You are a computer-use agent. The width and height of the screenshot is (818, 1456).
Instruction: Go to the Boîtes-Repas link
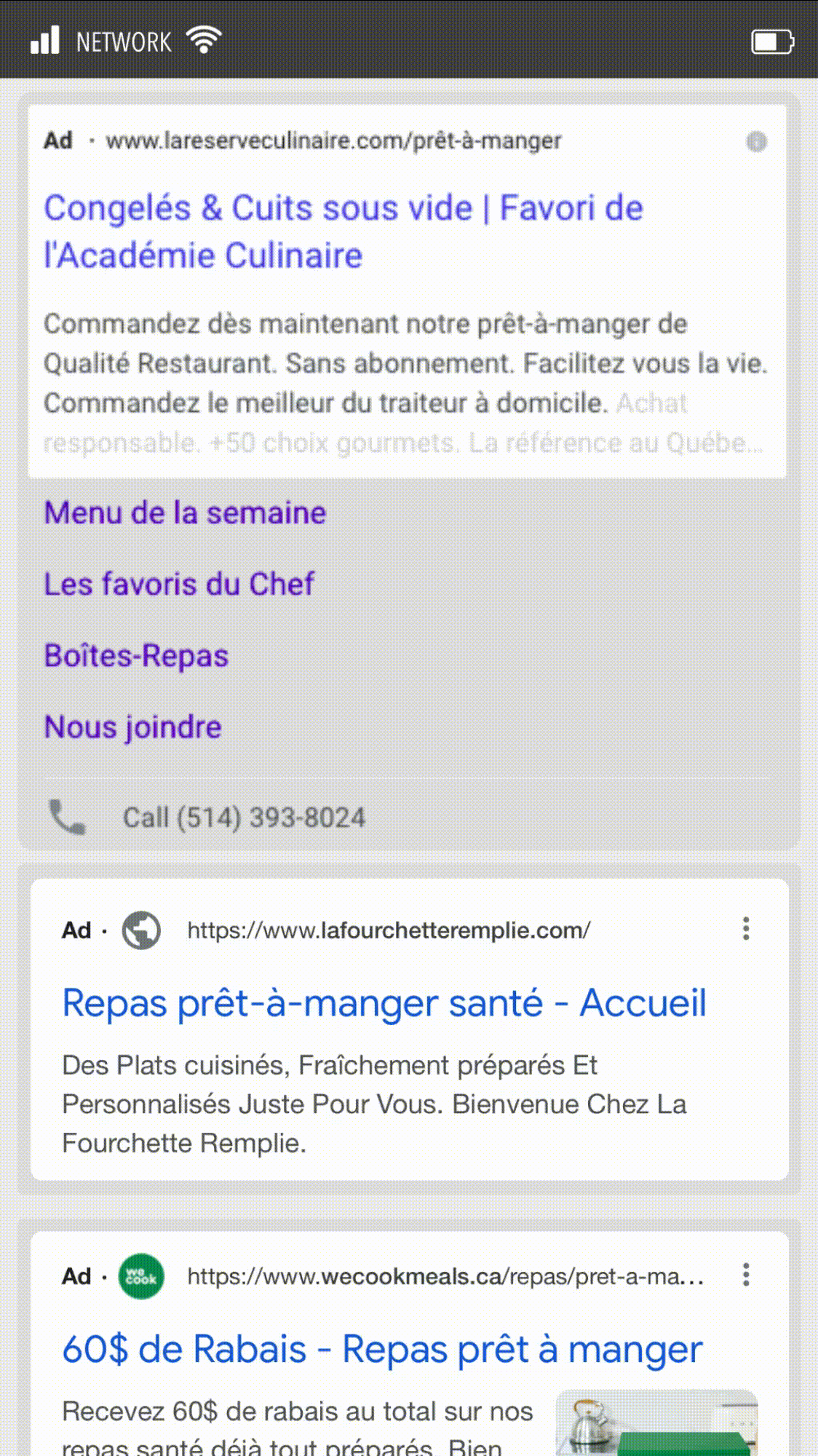[136, 655]
